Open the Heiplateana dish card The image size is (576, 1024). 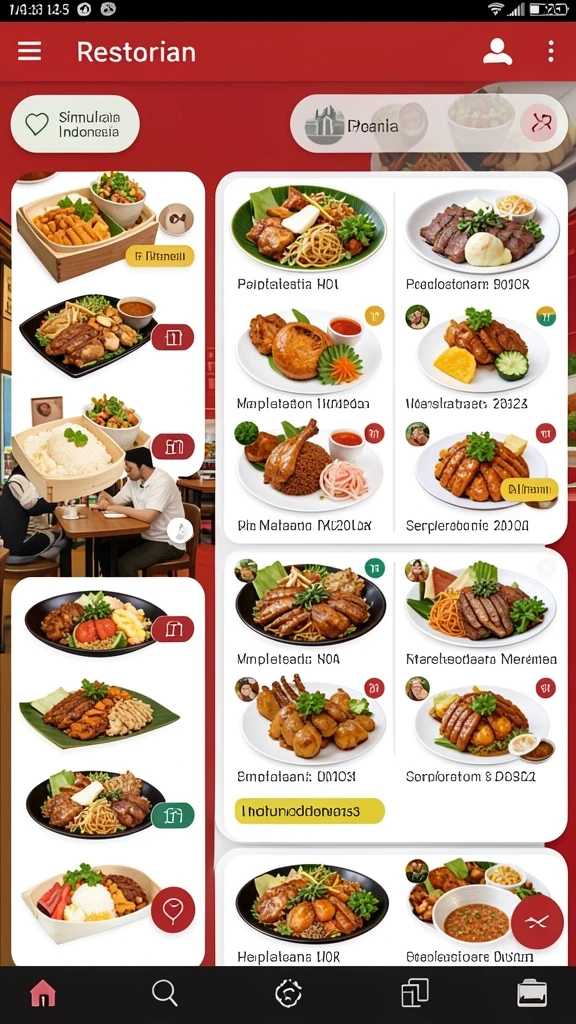point(312,912)
